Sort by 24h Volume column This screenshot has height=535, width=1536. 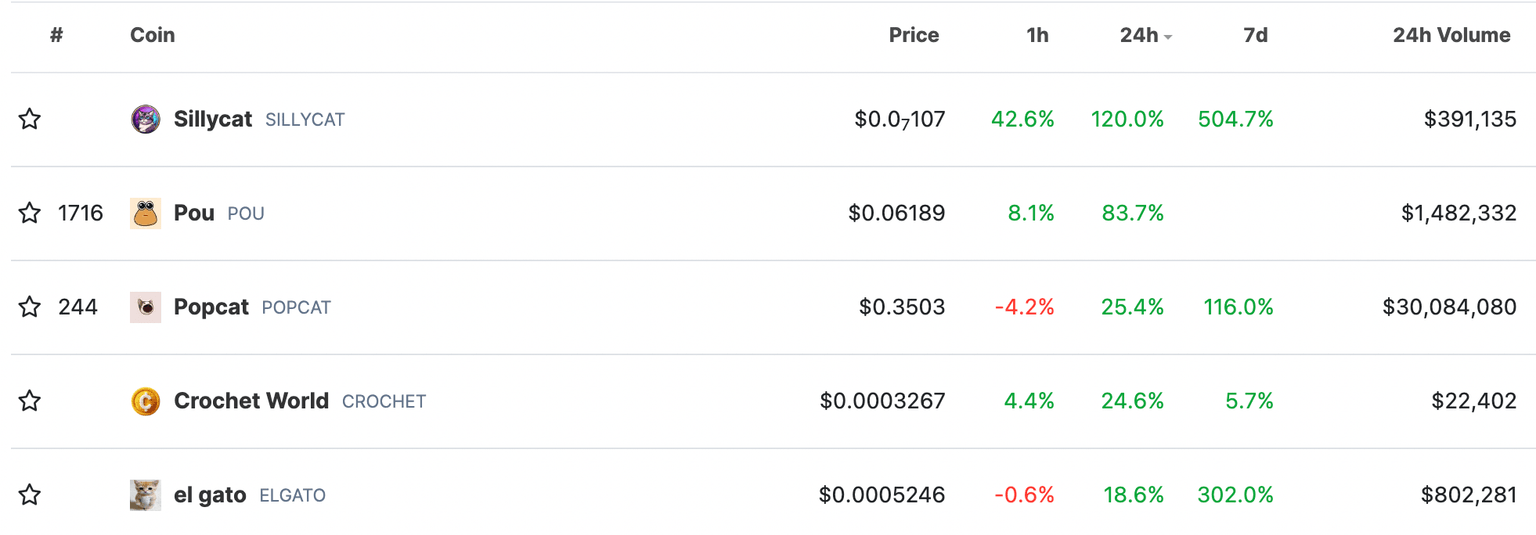tap(1450, 35)
